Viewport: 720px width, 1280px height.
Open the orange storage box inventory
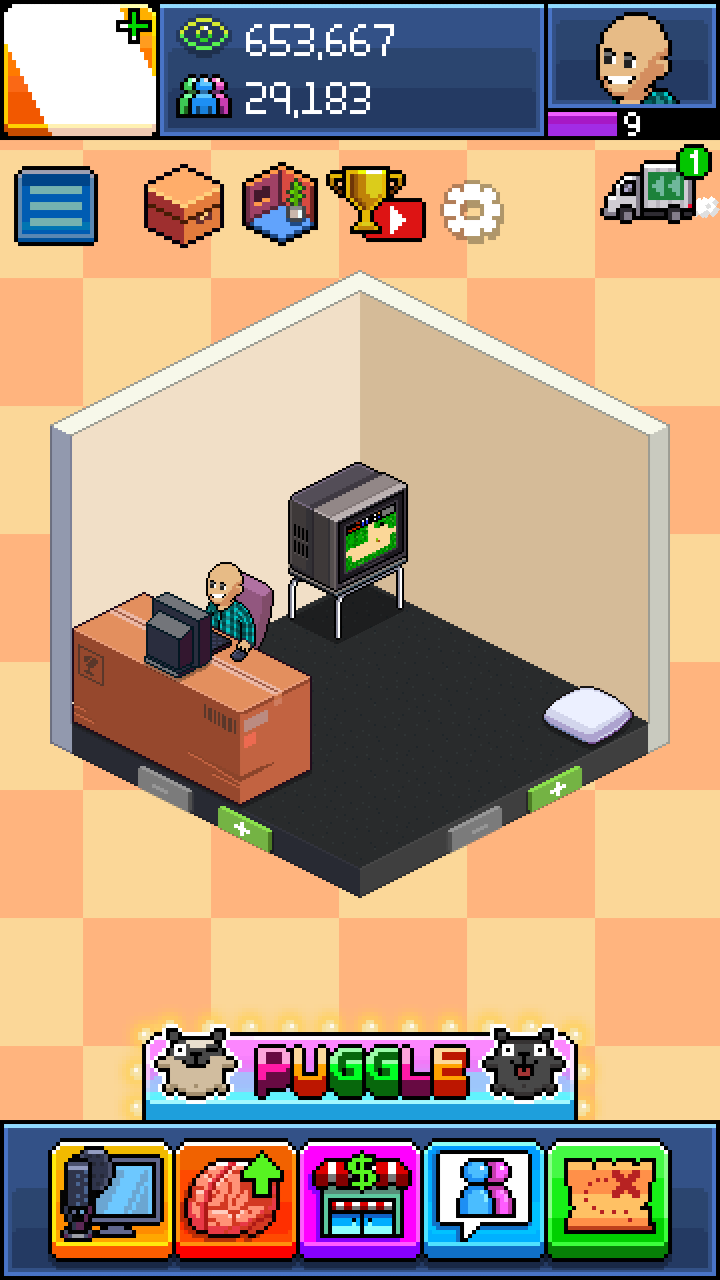(x=183, y=204)
